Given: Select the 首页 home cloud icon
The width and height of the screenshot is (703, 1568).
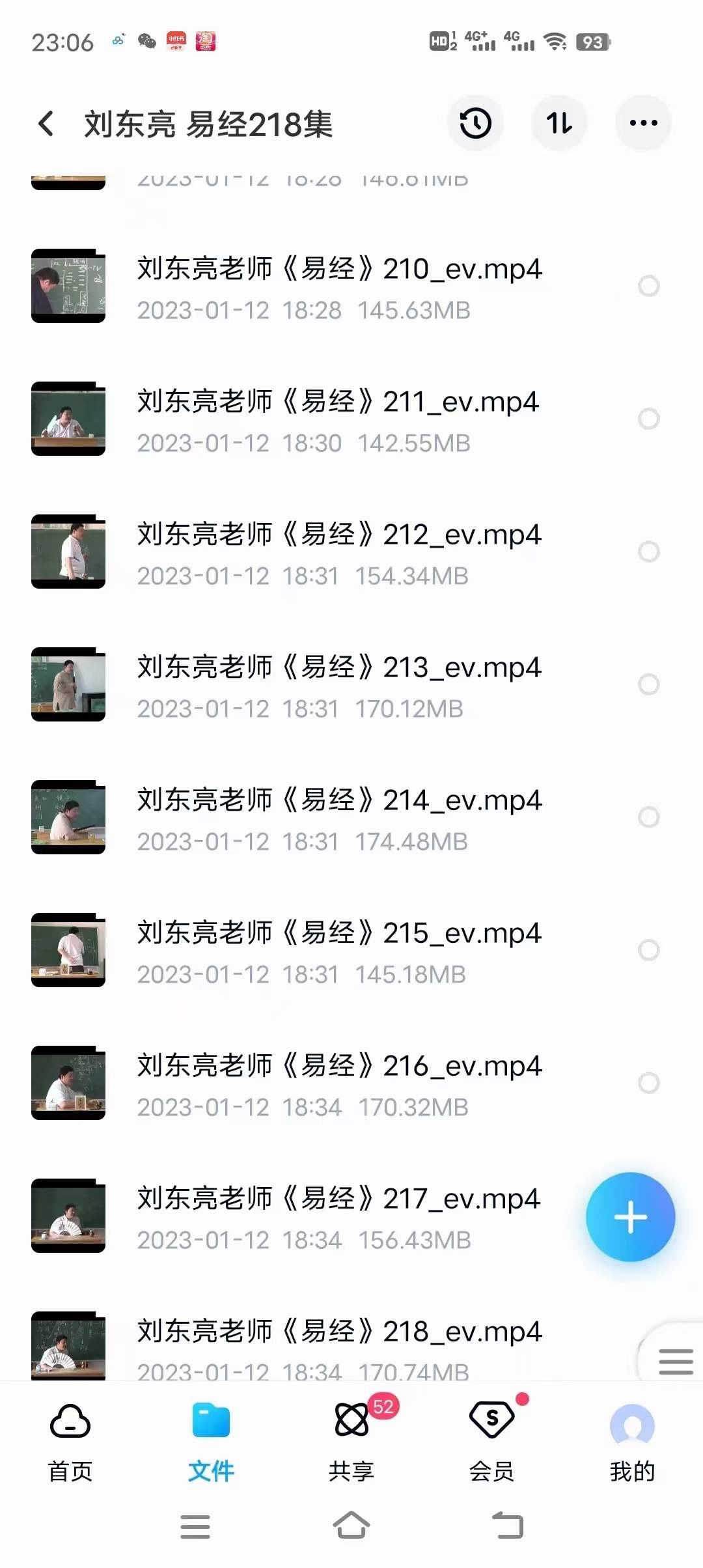Looking at the screenshot, I should coord(70,1420).
